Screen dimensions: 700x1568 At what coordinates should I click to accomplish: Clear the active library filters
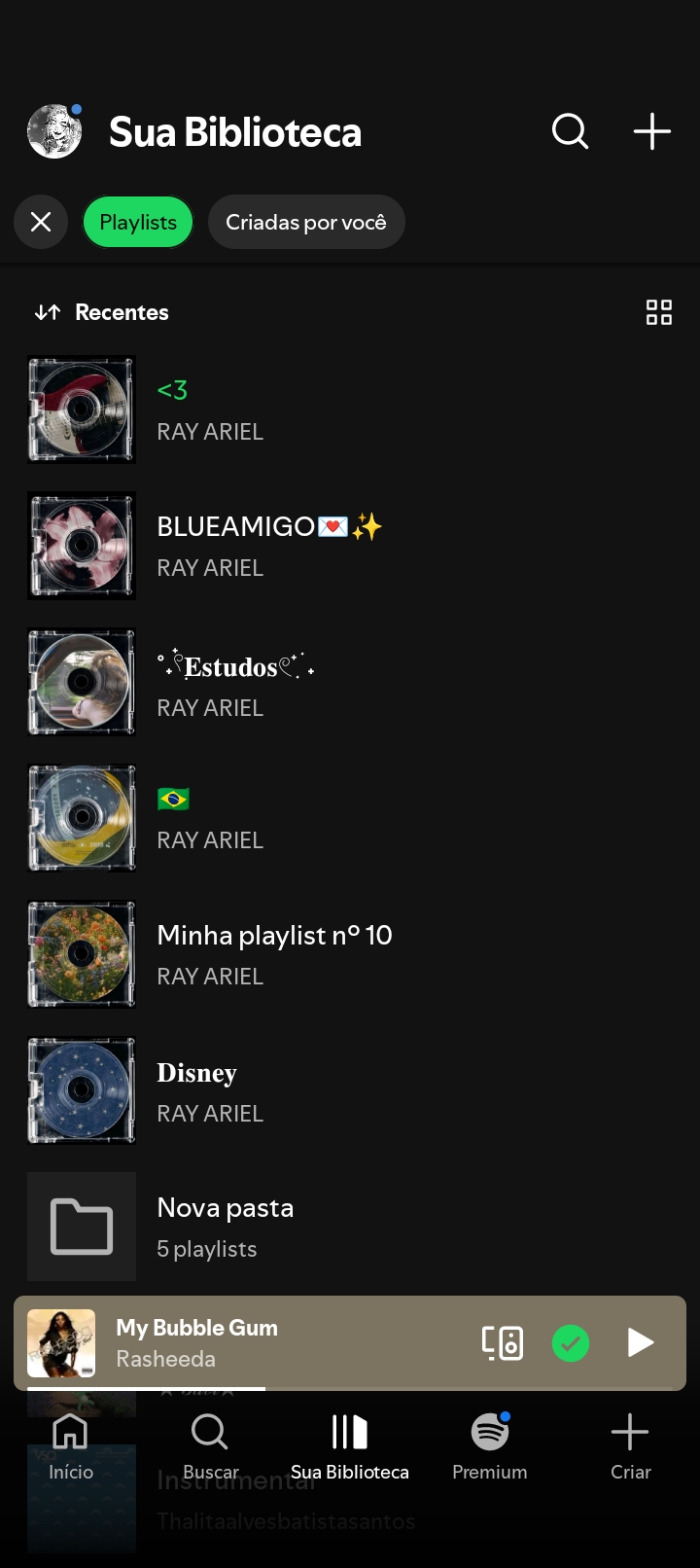(41, 222)
